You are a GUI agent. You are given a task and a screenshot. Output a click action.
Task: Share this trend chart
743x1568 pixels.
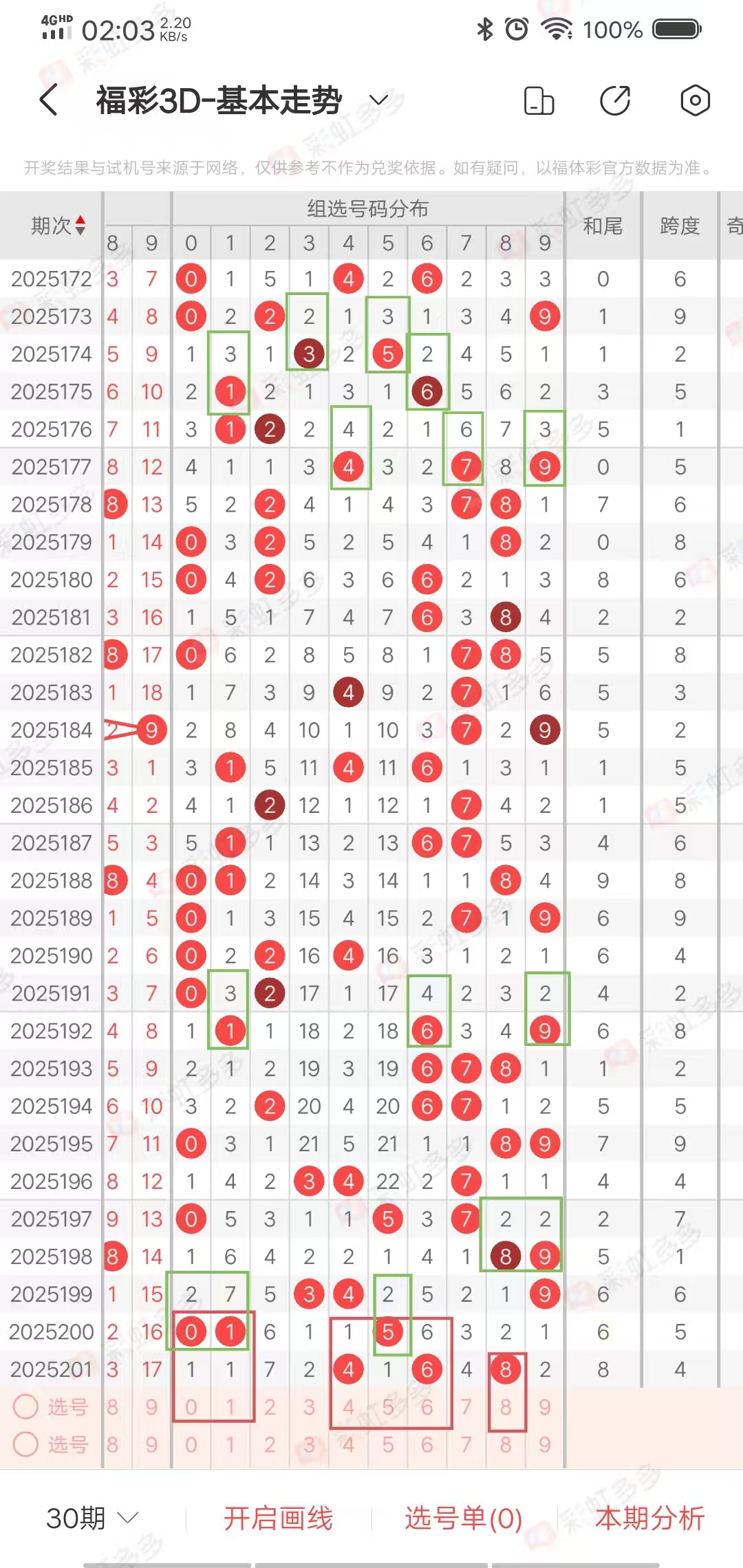click(x=615, y=100)
